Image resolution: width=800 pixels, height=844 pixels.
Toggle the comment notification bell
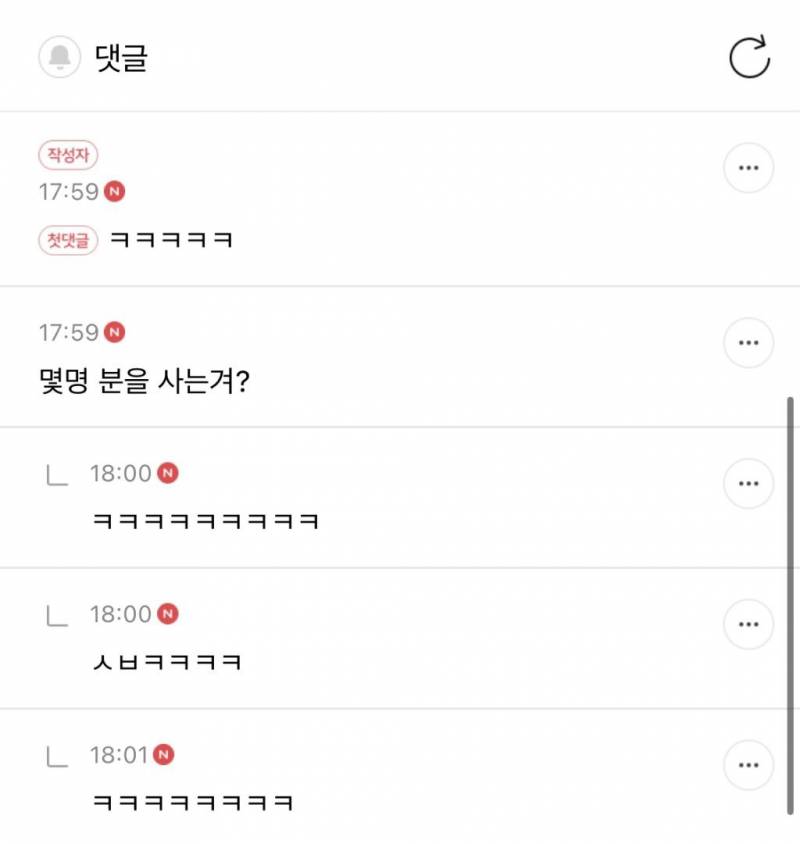coord(60,57)
